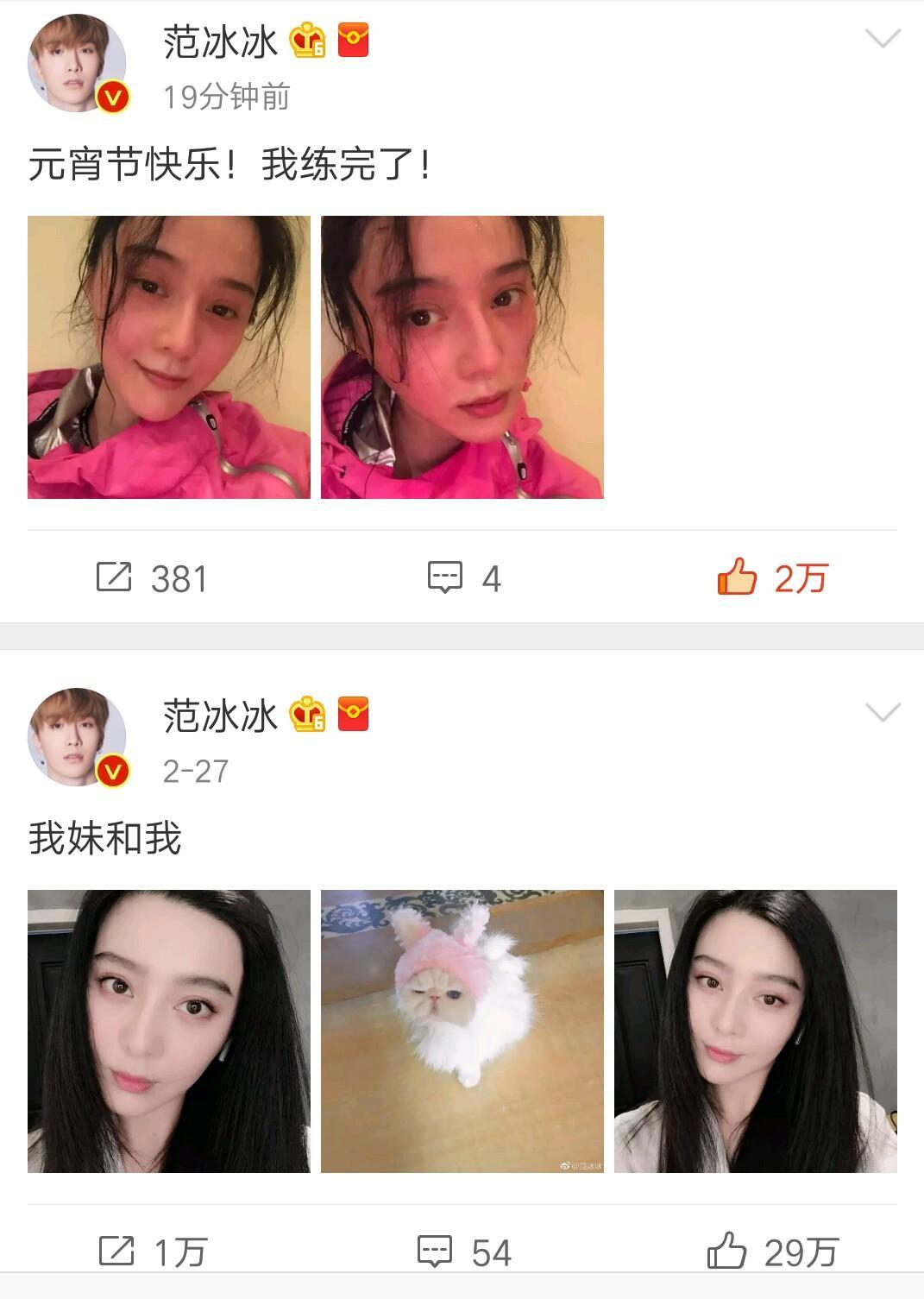This screenshot has width=924, height=1299.
Task: Open the 范冰冰 username on the 2-27 post
Action: click(x=221, y=716)
